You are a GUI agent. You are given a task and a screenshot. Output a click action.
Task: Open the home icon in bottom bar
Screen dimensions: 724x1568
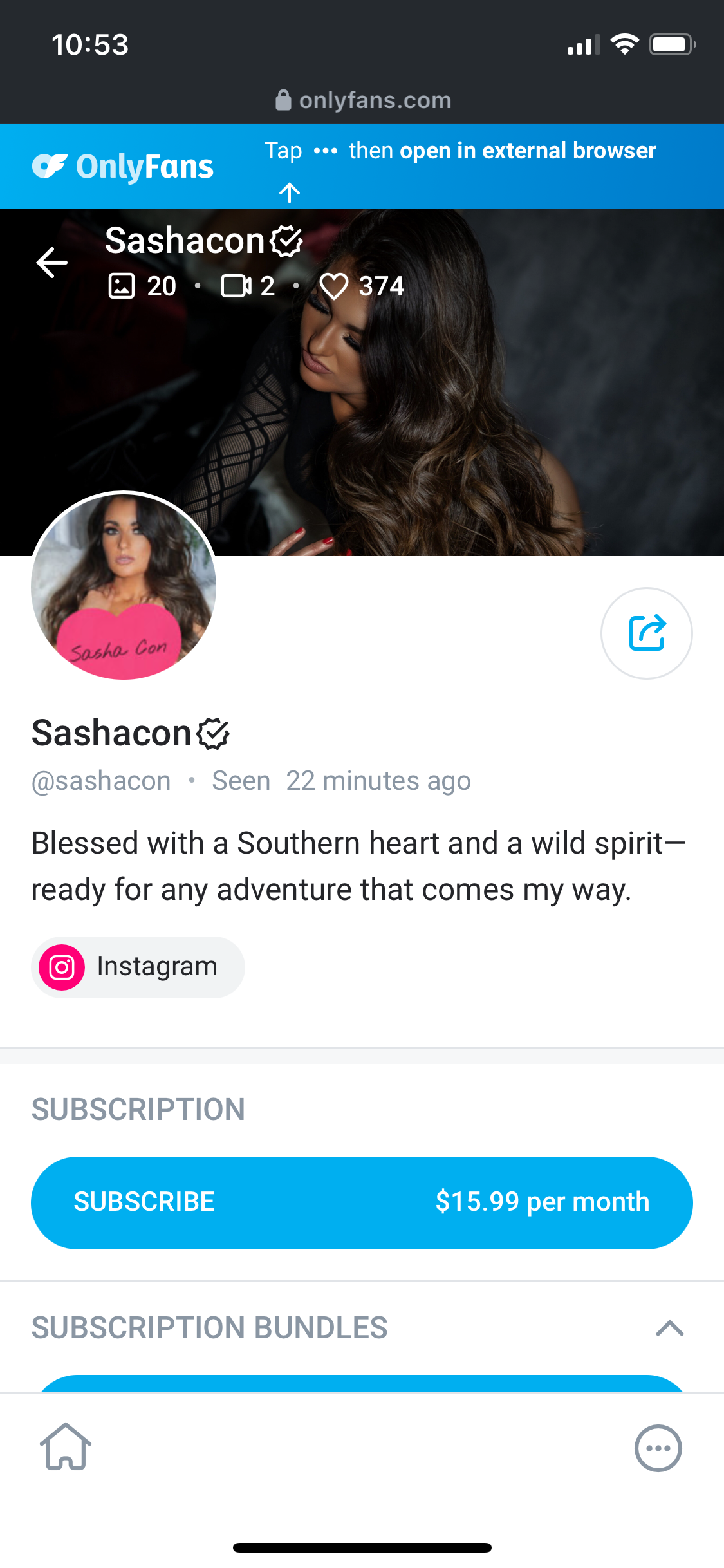coord(66,1447)
